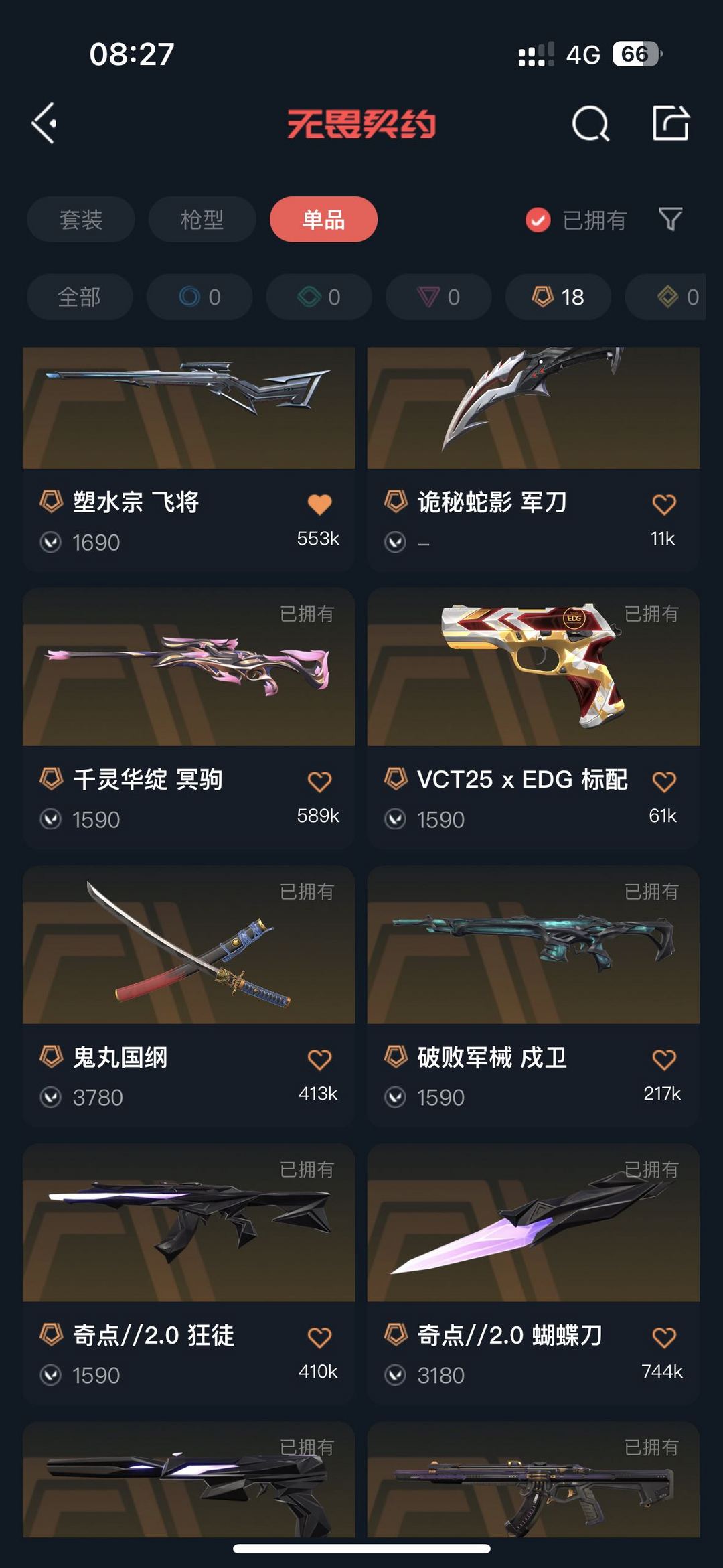The height and width of the screenshot is (1568, 723).
Task: Unlike the 塑水宗 飞将 skin
Action: click(319, 504)
